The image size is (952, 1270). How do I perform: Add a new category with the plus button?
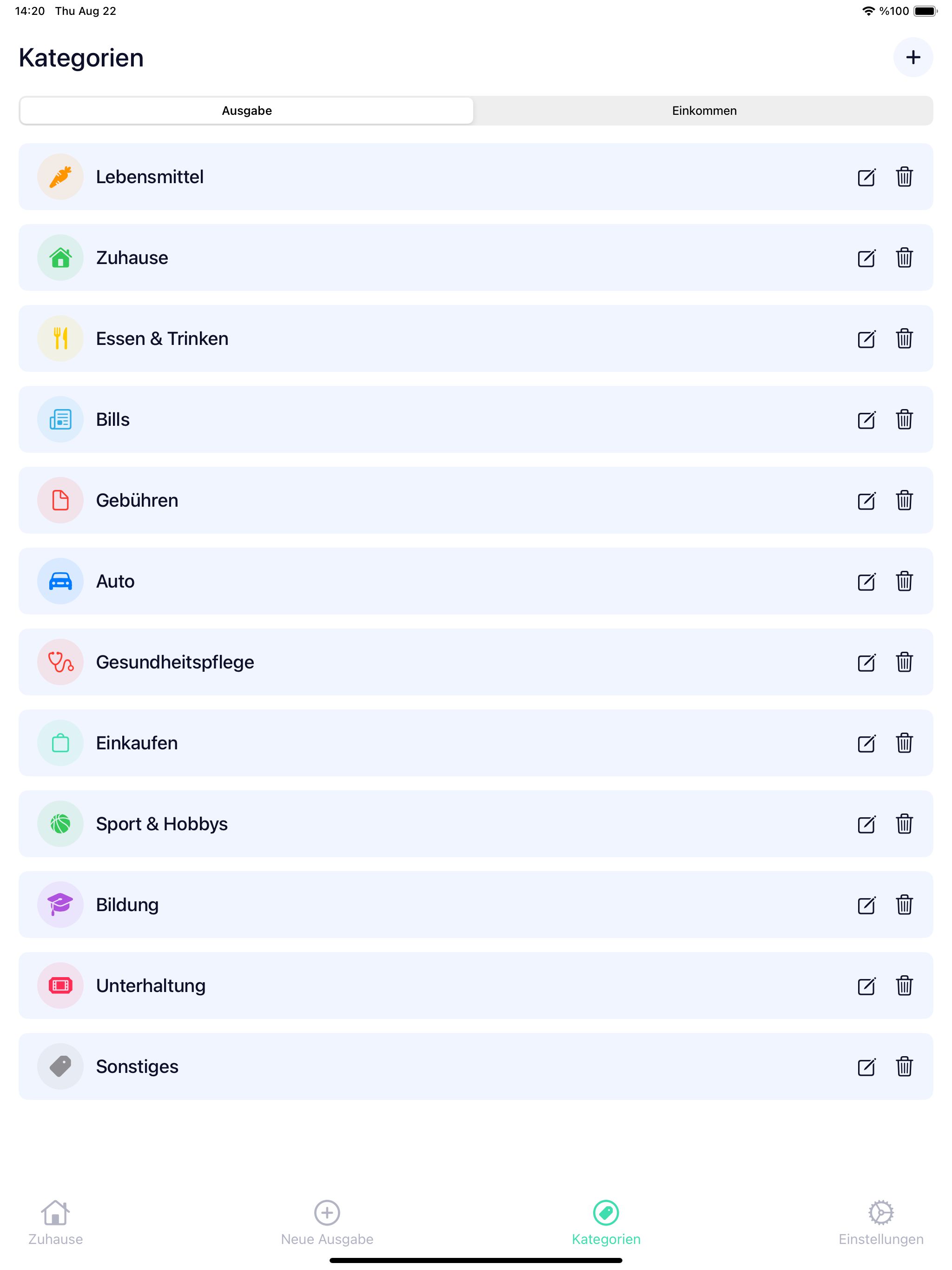click(912, 58)
